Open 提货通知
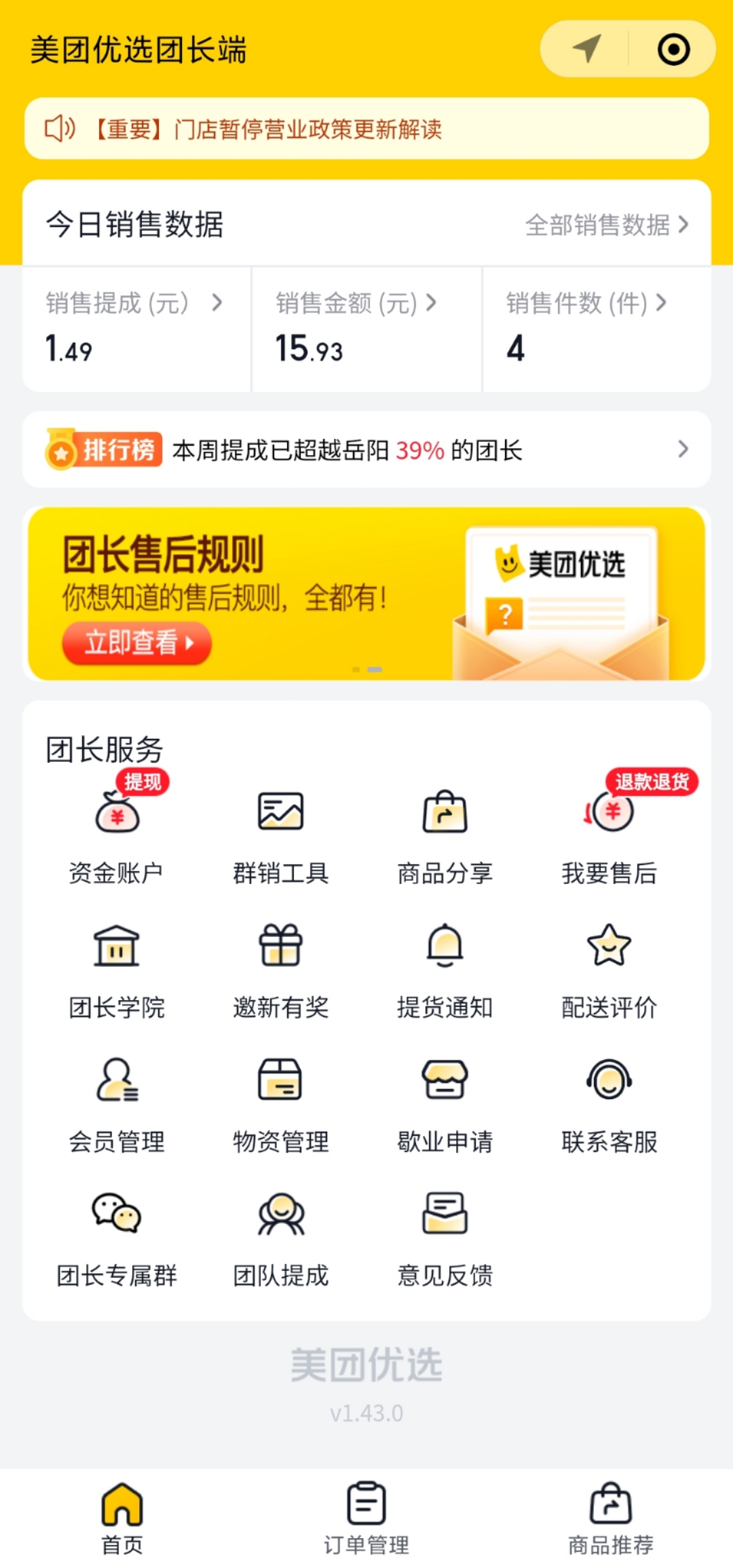 coord(445,970)
